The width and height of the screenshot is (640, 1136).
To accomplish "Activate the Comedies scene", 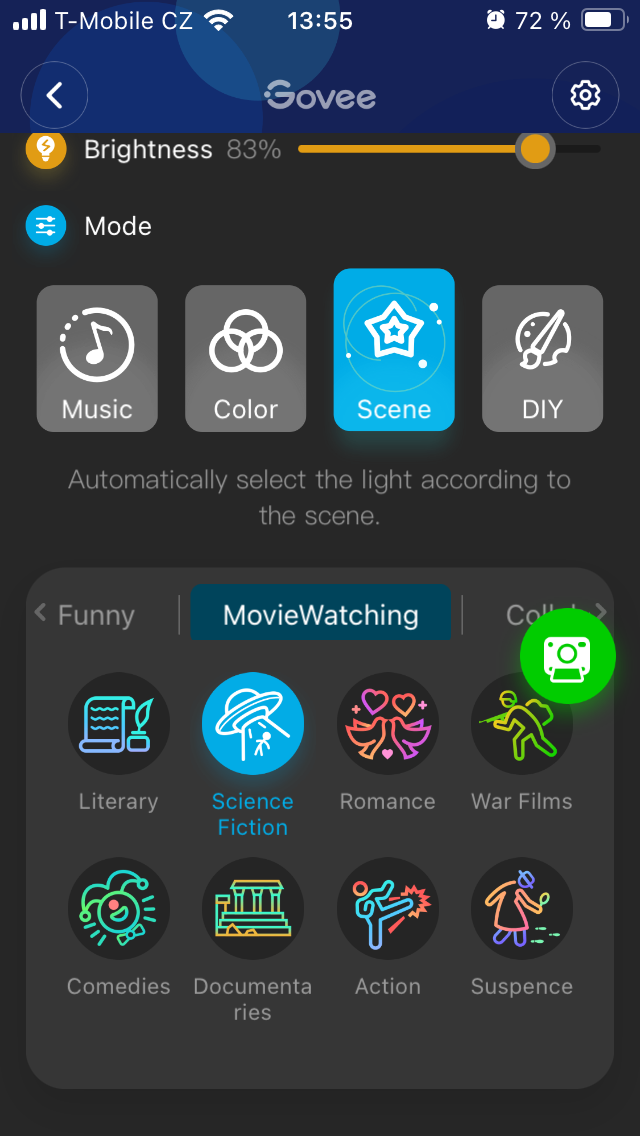I will point(118,908).
